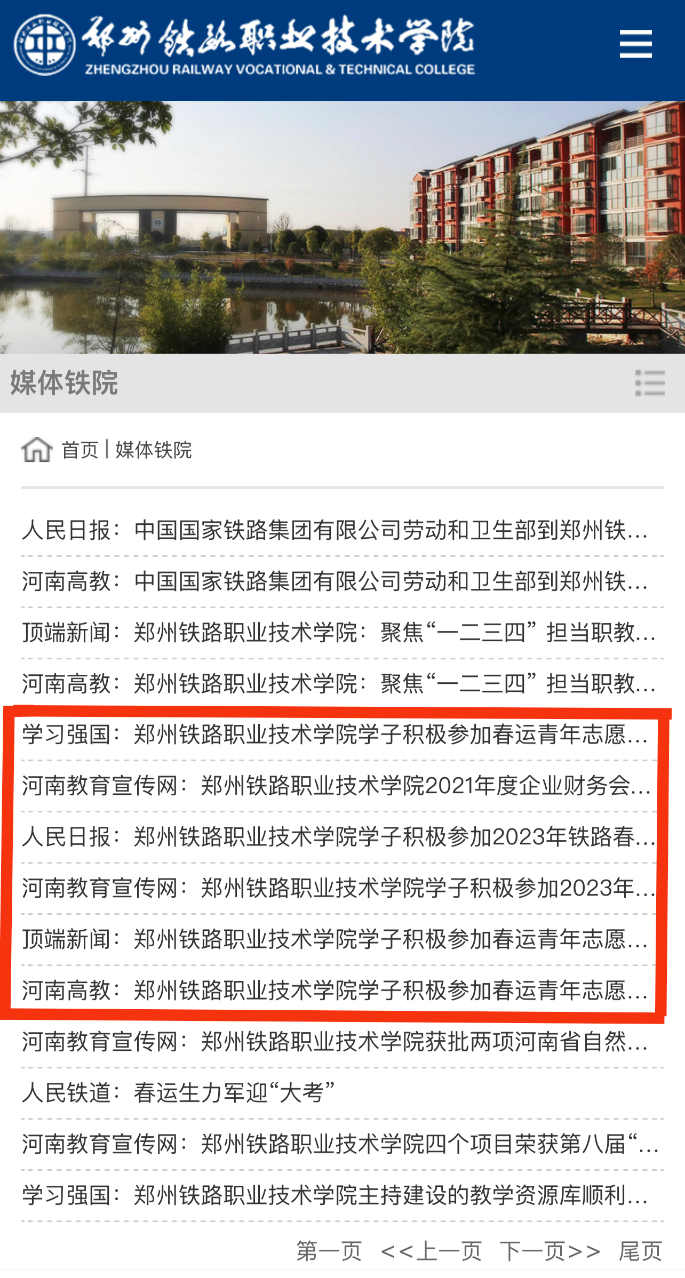Open the 顶端新闻 article about 聚焦"一二三四"
The image size is (685, 1278).
(338, 633)
